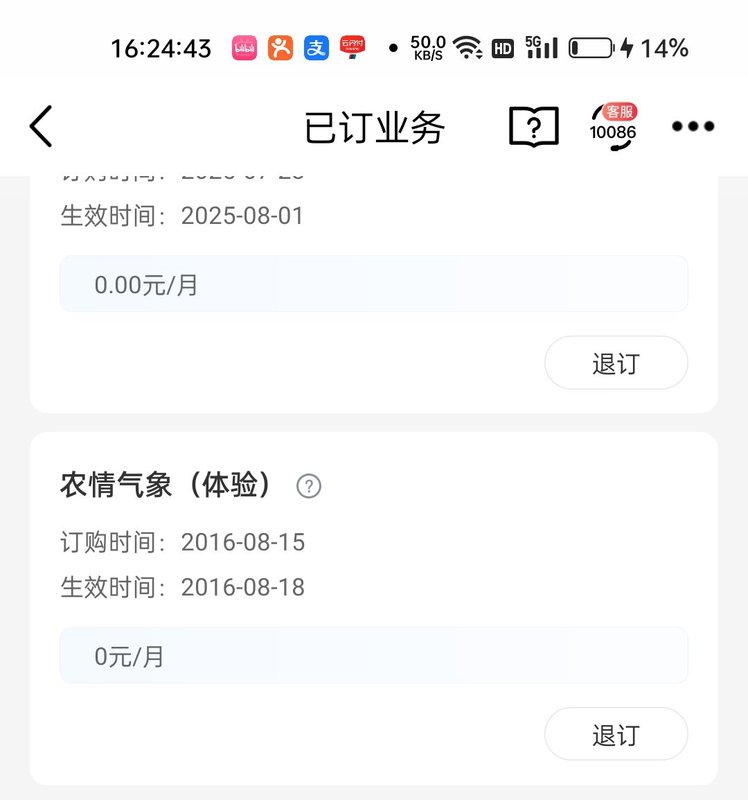
Task: Tap 退订 for the 0.00元/月 service
Action: [x=616, y=363]
